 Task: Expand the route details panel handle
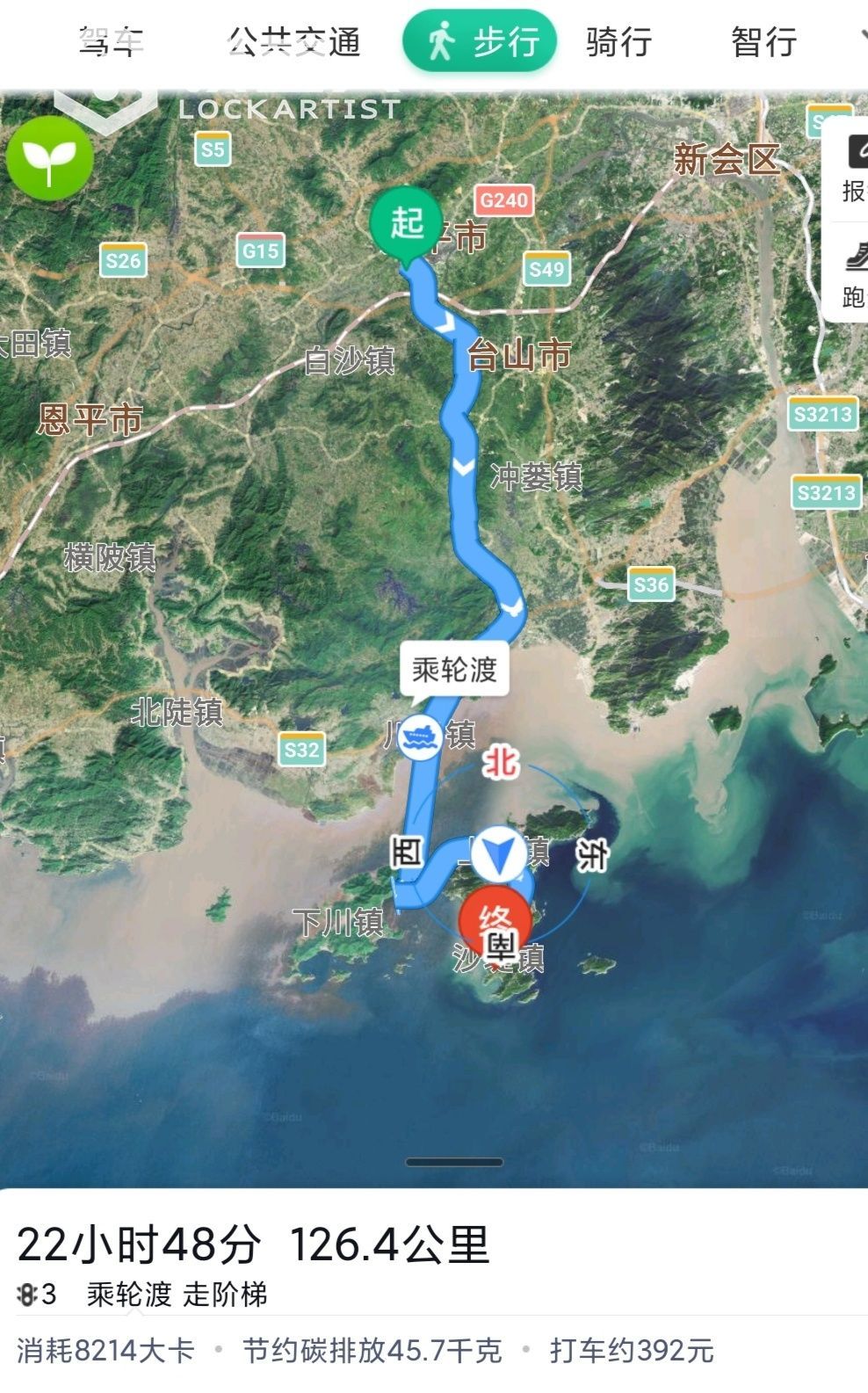click(453, 1162)
